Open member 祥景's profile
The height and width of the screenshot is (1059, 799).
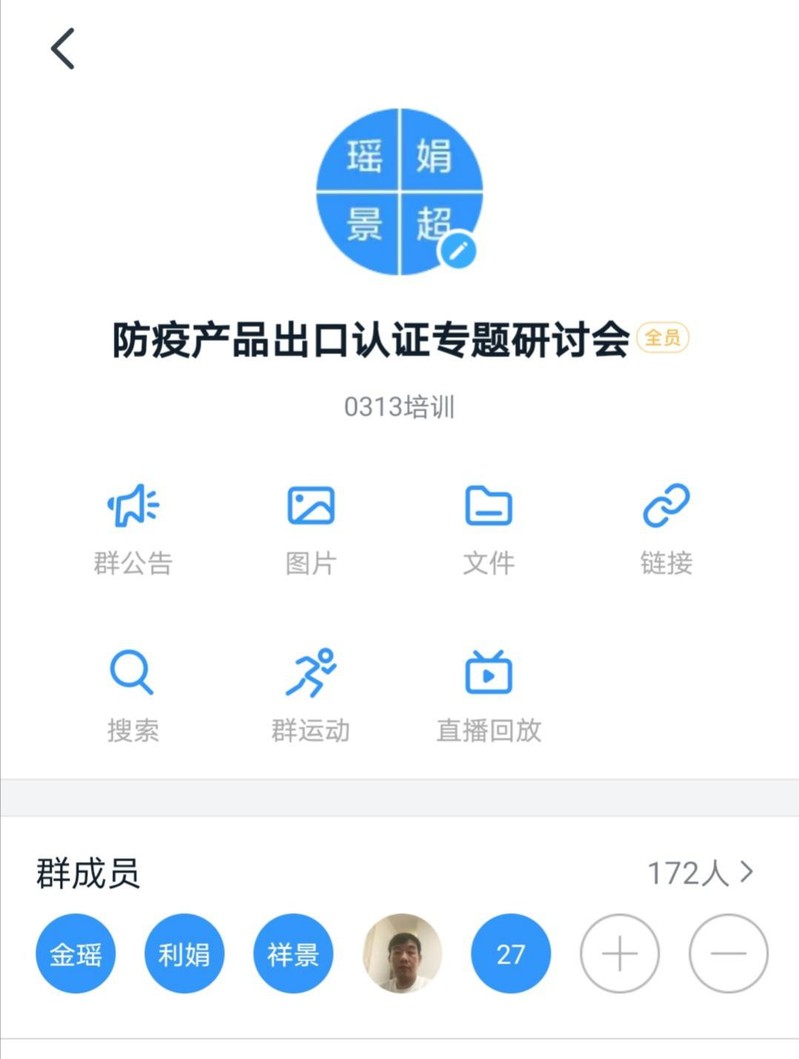pos(293,954)
